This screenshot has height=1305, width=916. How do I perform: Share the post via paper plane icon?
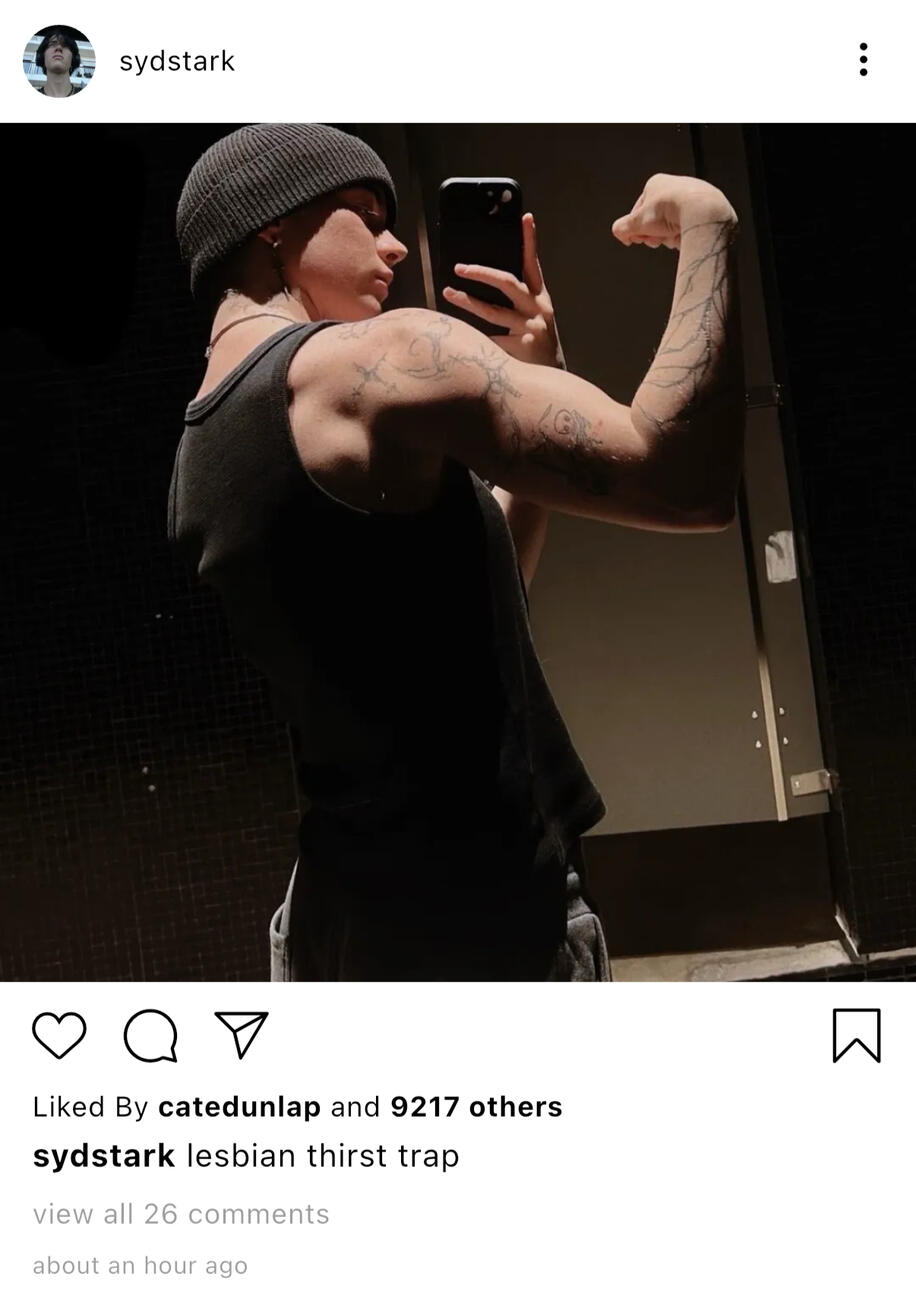pyautogui.click(x=242, y=1034)
